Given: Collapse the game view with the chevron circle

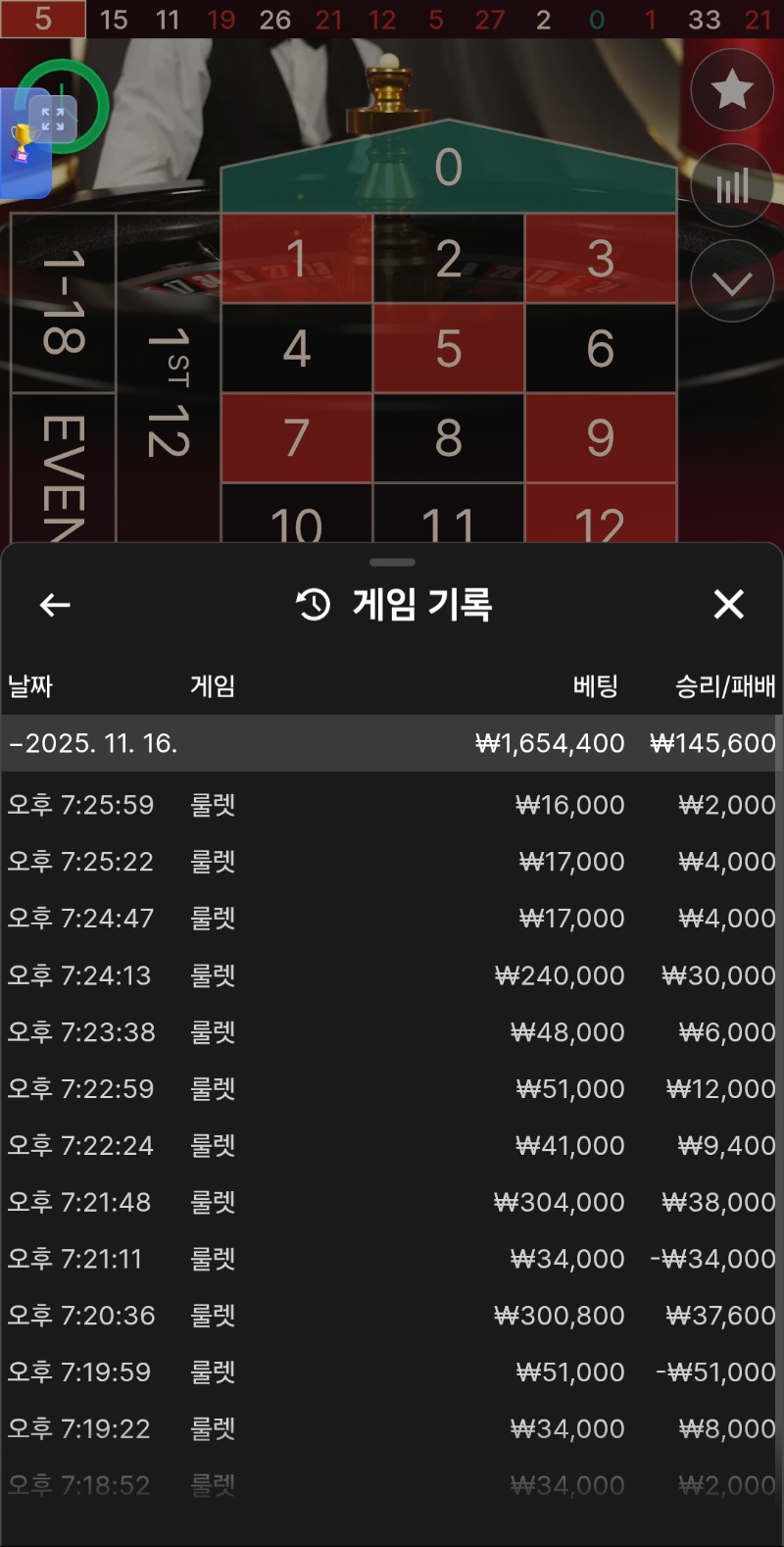Looking at the screenshot, I should [x=730, y=281].
